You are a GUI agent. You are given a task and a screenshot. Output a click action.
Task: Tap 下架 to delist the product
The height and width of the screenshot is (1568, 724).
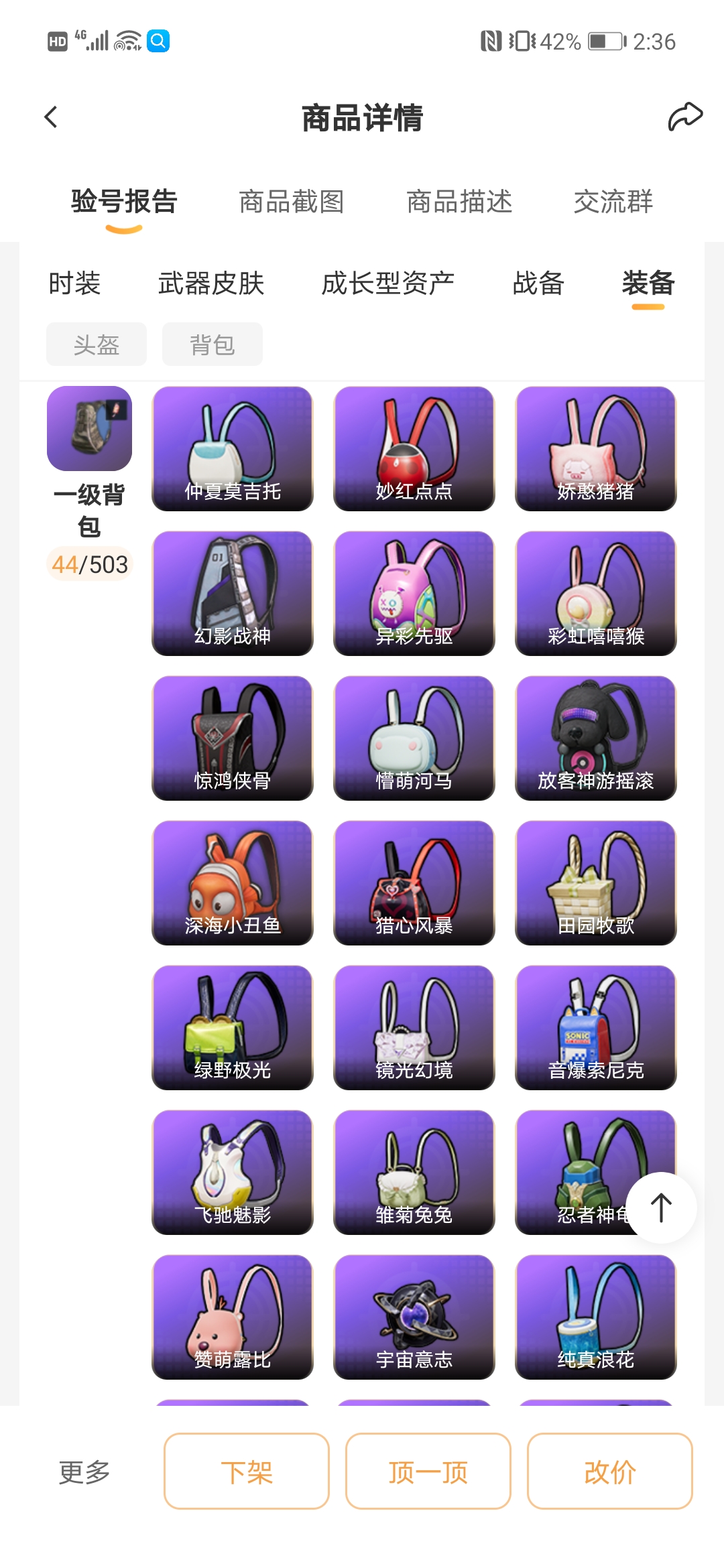[247, 1472]
